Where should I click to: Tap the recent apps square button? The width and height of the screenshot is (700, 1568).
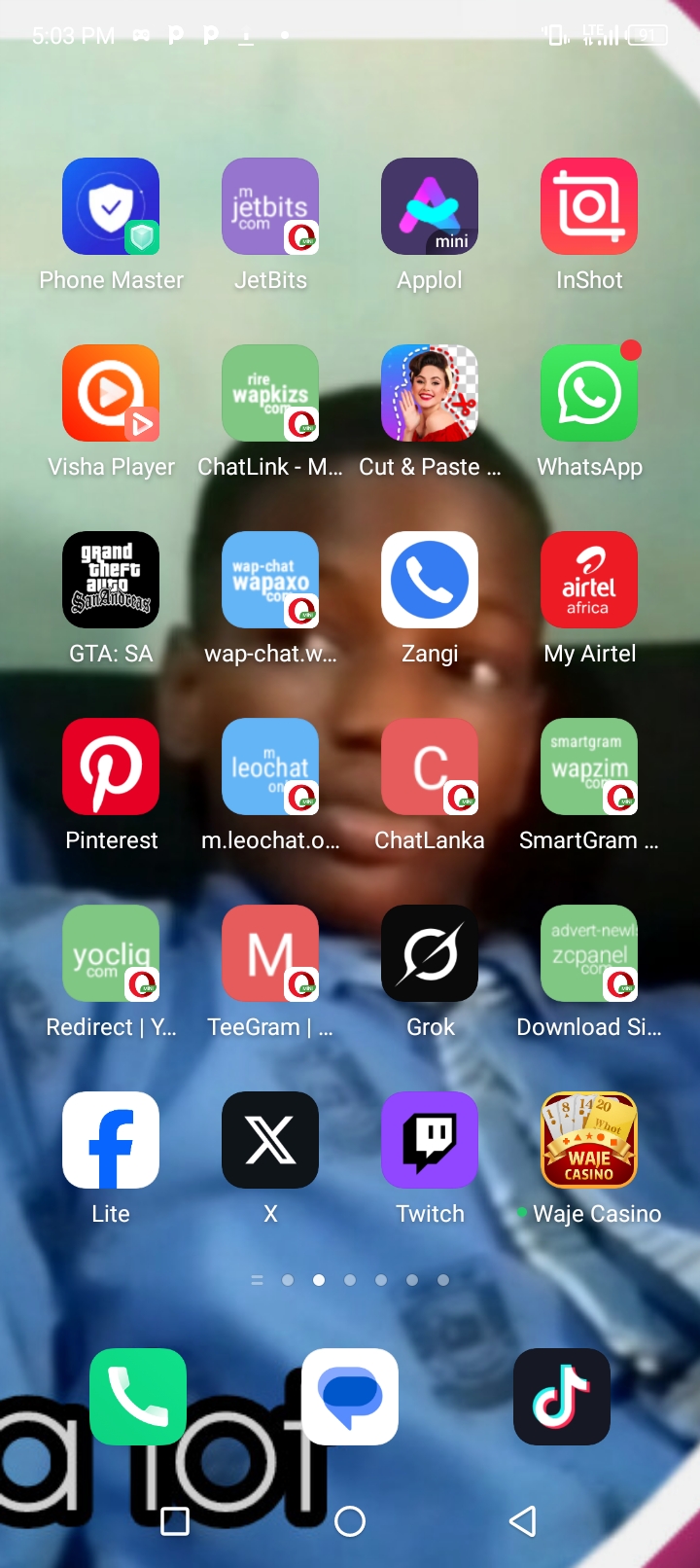[x=175, y=1521]
